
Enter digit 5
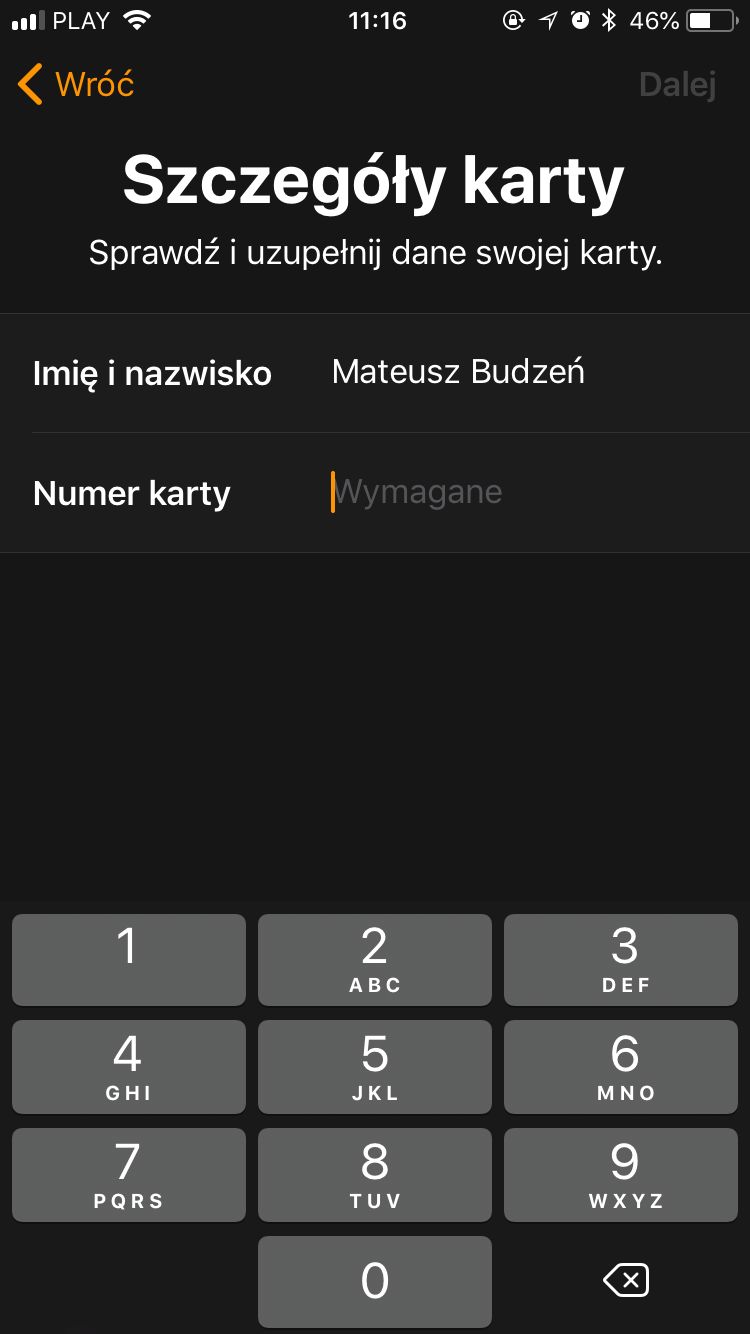(x=375, y=1067)
